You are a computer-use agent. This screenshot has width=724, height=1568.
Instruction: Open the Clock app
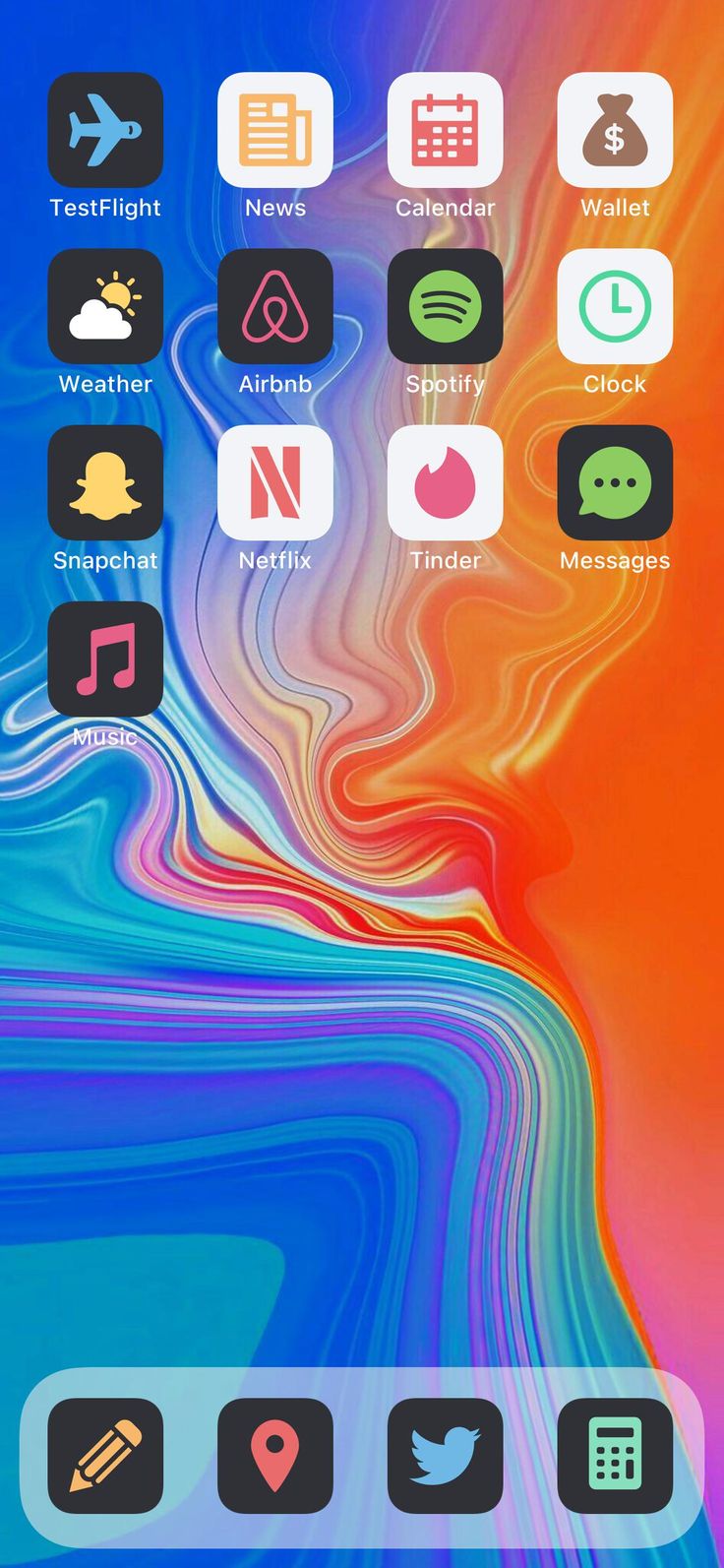click(615, 306)
